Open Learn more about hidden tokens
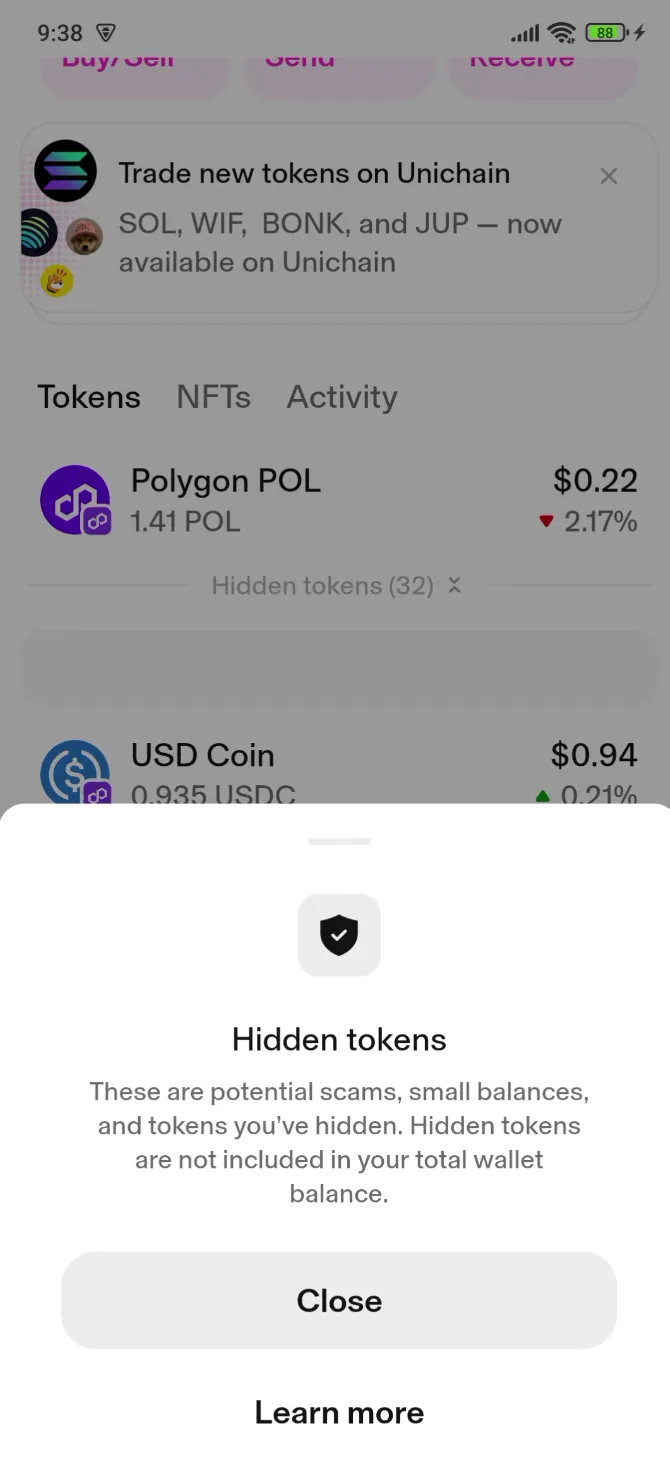This screenshot has height=1468, width=670. click(x=339, y=1412)
